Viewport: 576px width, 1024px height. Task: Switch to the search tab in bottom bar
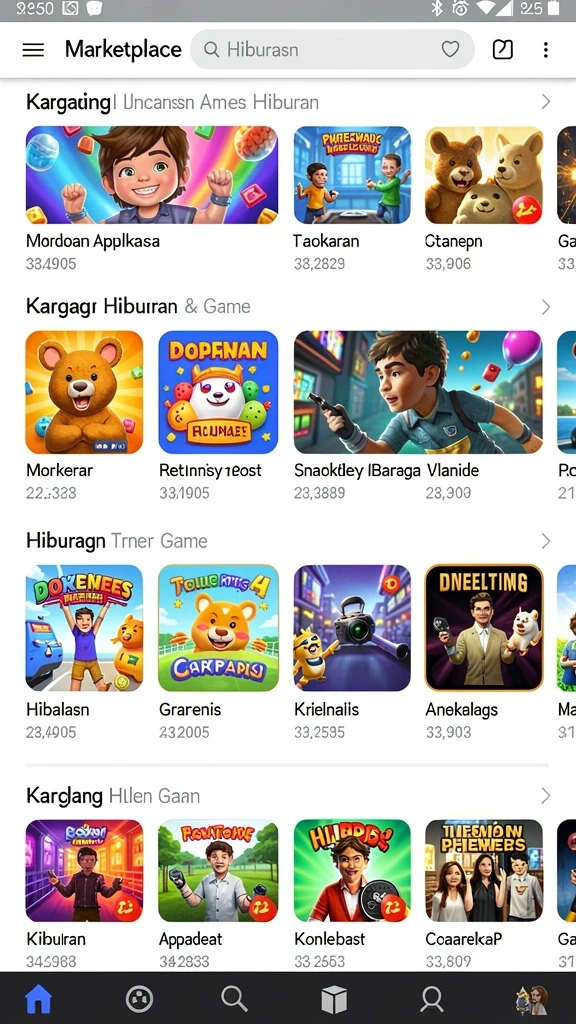(234, 999)
